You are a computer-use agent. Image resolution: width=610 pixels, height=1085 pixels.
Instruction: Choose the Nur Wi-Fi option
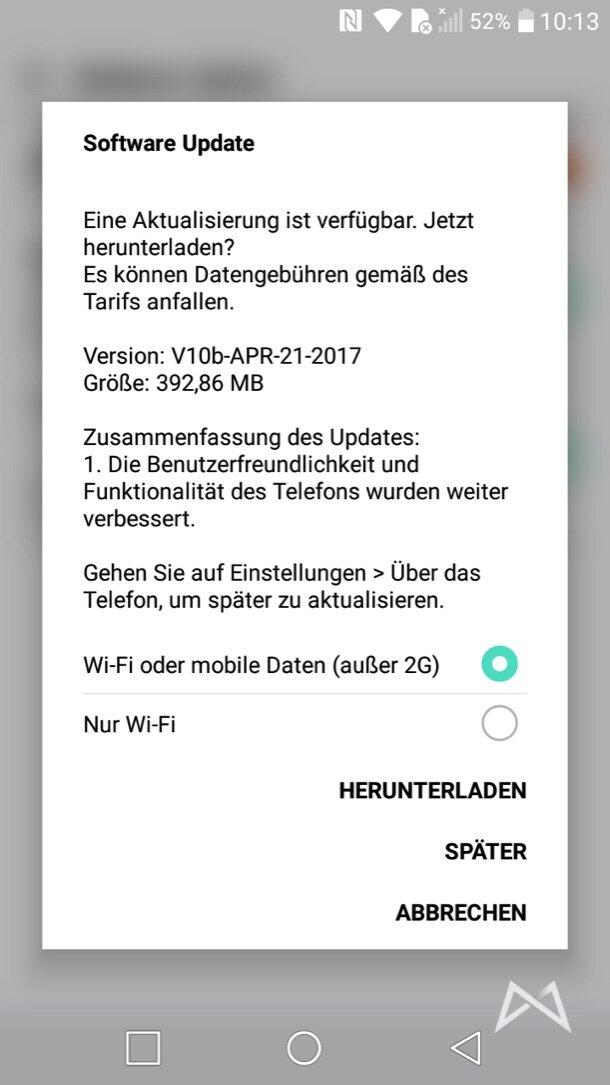click(x=499, y=724)
